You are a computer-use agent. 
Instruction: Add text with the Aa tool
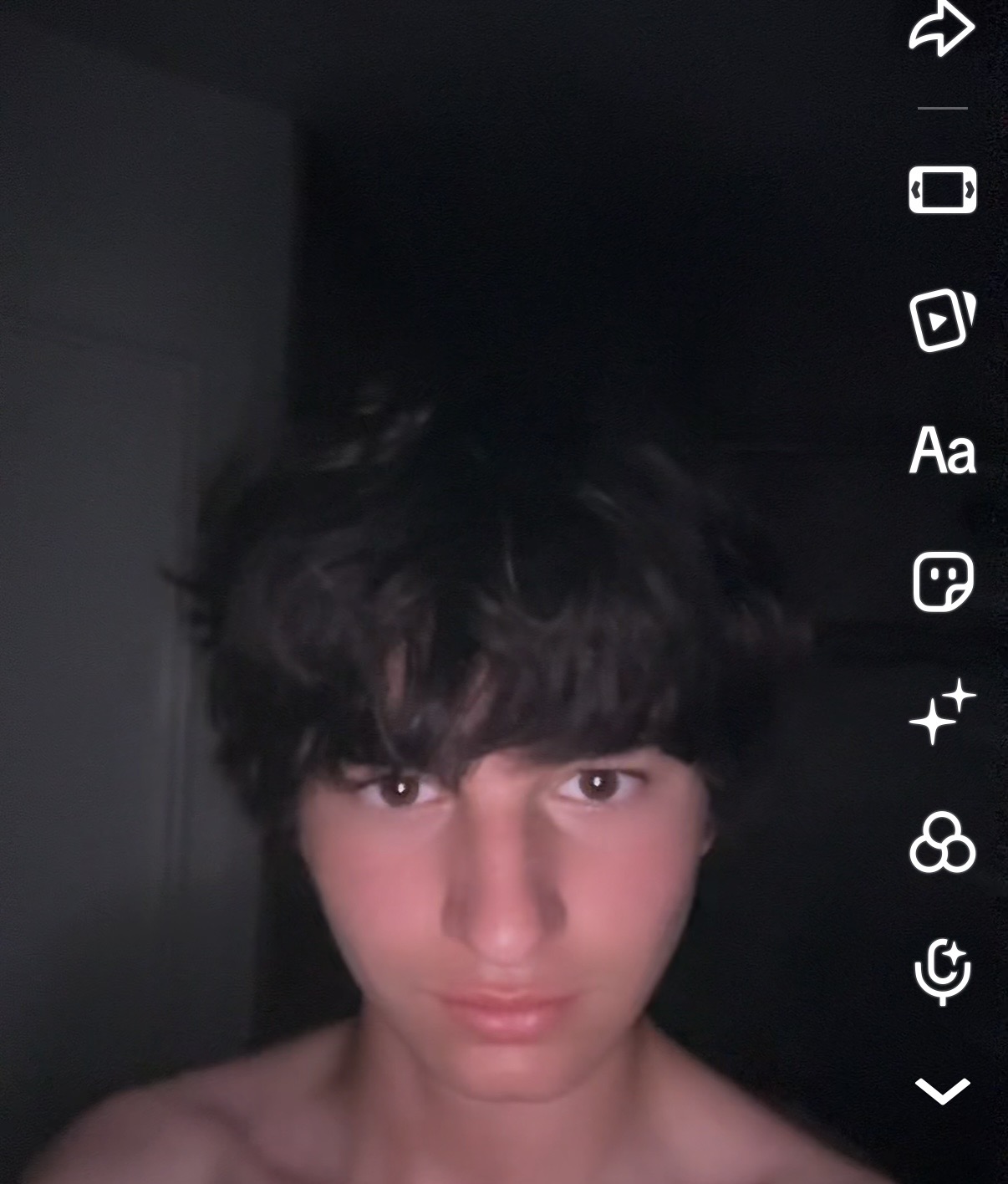point(942,452)
